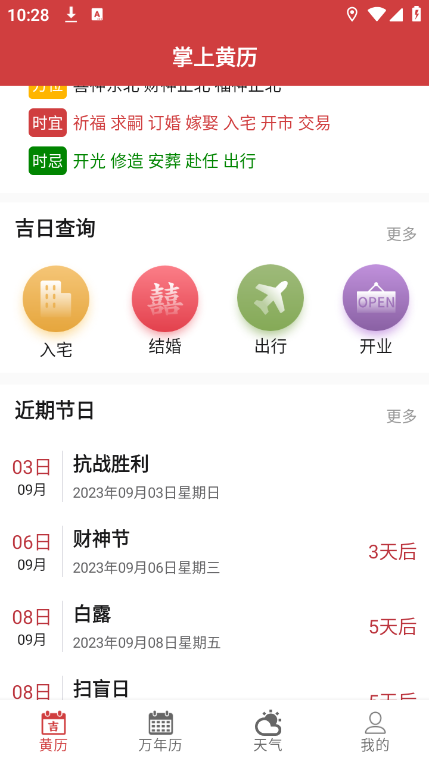Viewport: 429px width, 762px height.
Task: Open 更多 next to 吉日查询
Action: pos(401,234)
